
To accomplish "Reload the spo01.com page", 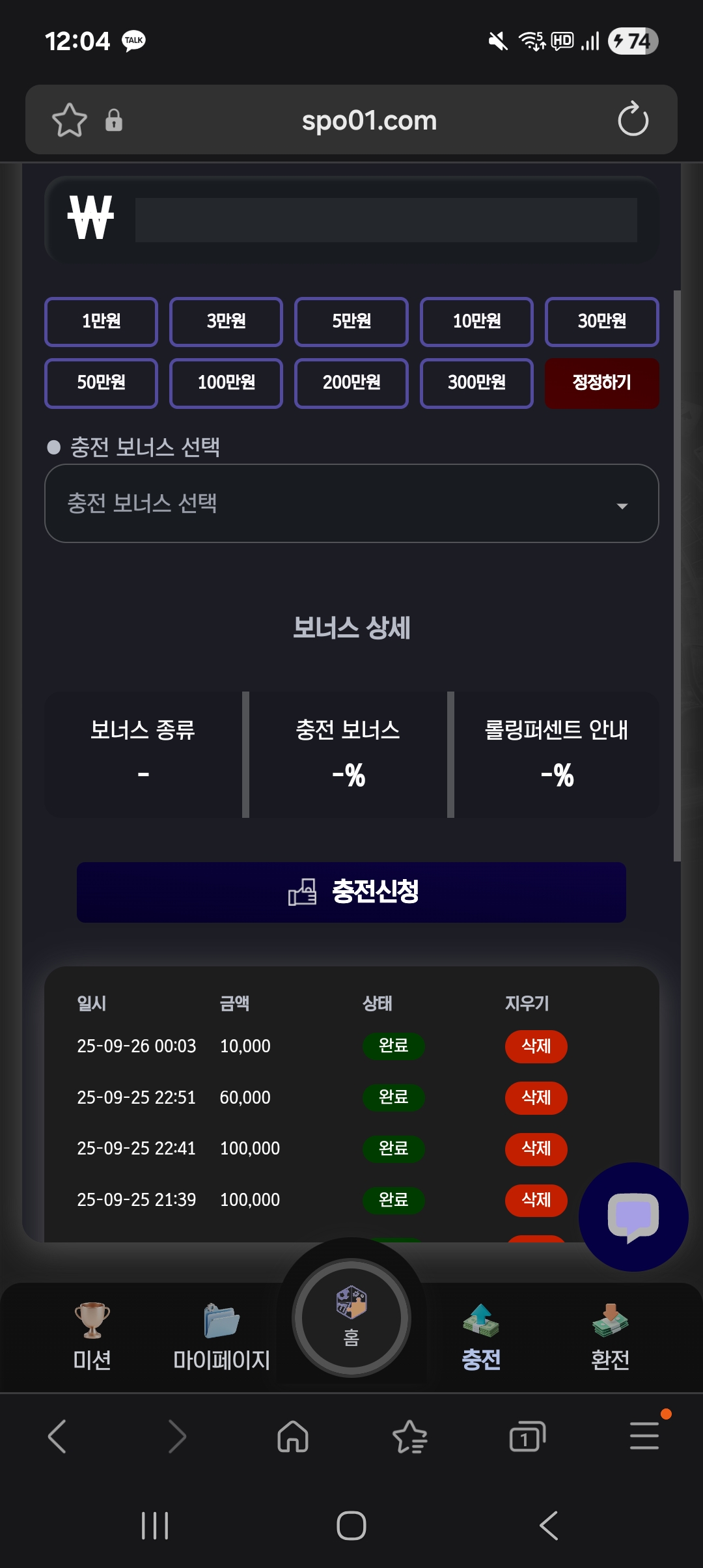I will [633, 120].
